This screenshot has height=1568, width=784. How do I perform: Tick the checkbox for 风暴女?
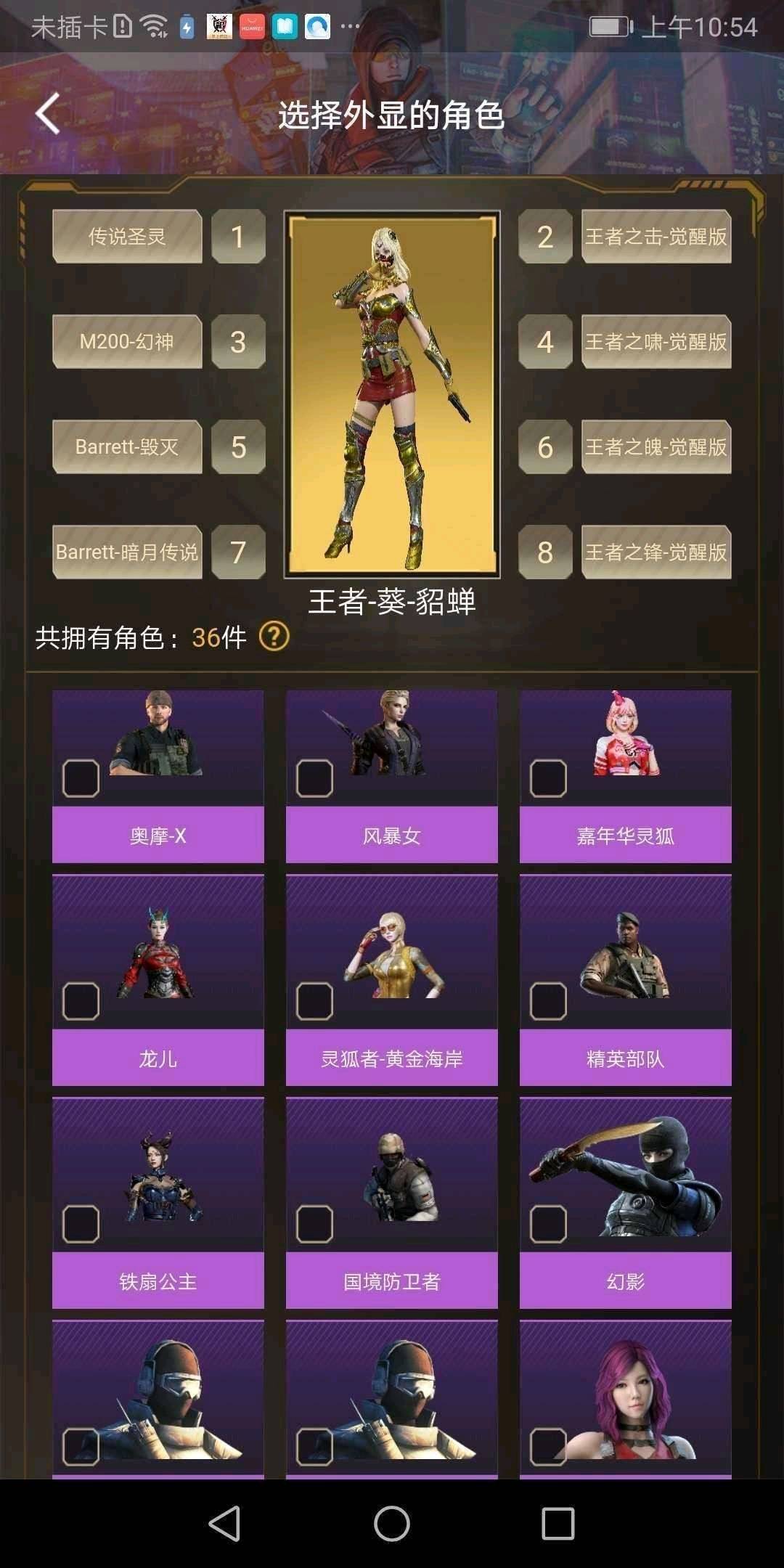[x=314, y=778]
